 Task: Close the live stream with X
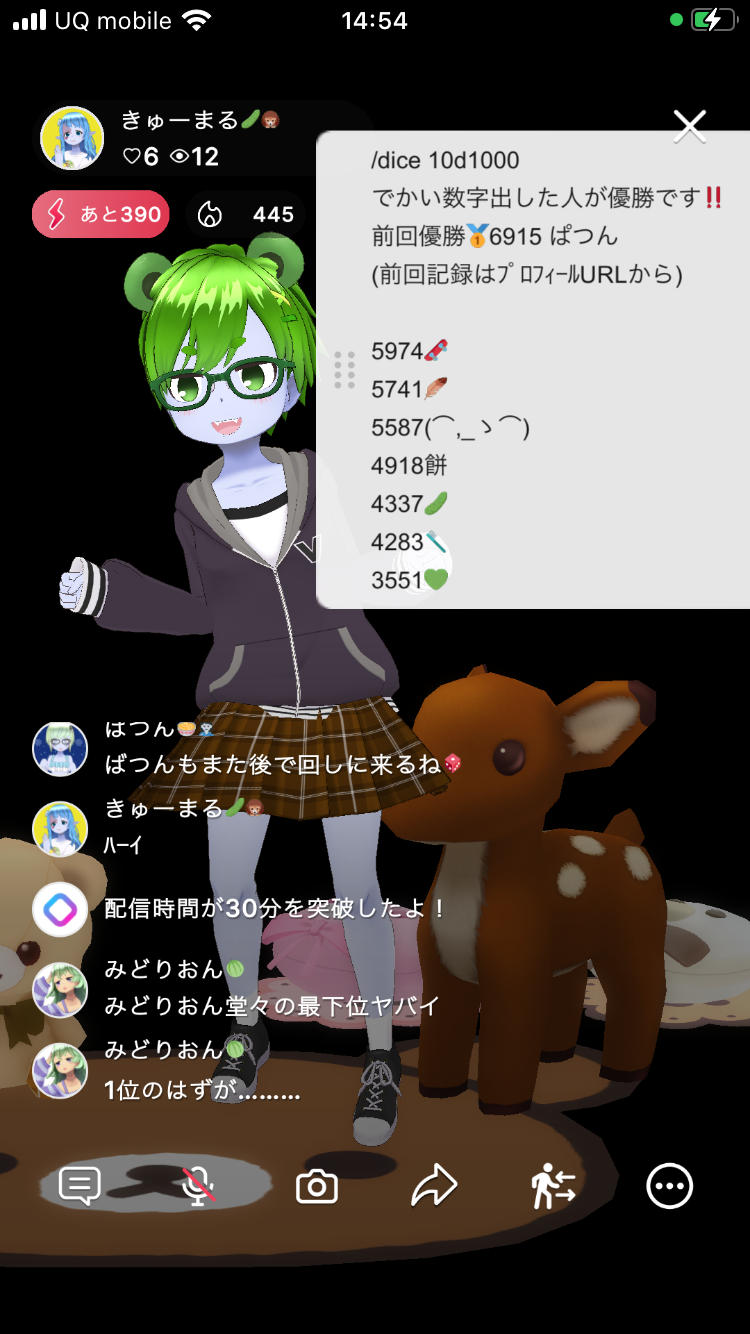point(690,126)
